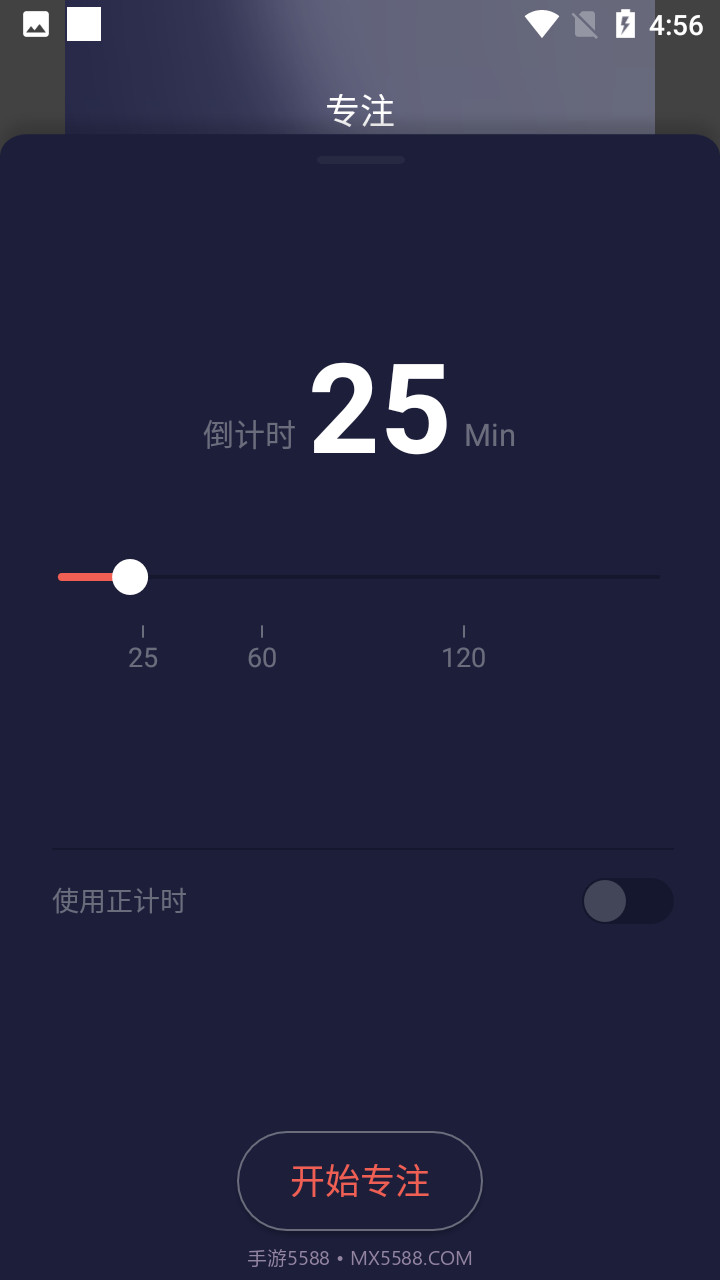Tap the Wi-Fi icon in the status bar

[541, 24]
